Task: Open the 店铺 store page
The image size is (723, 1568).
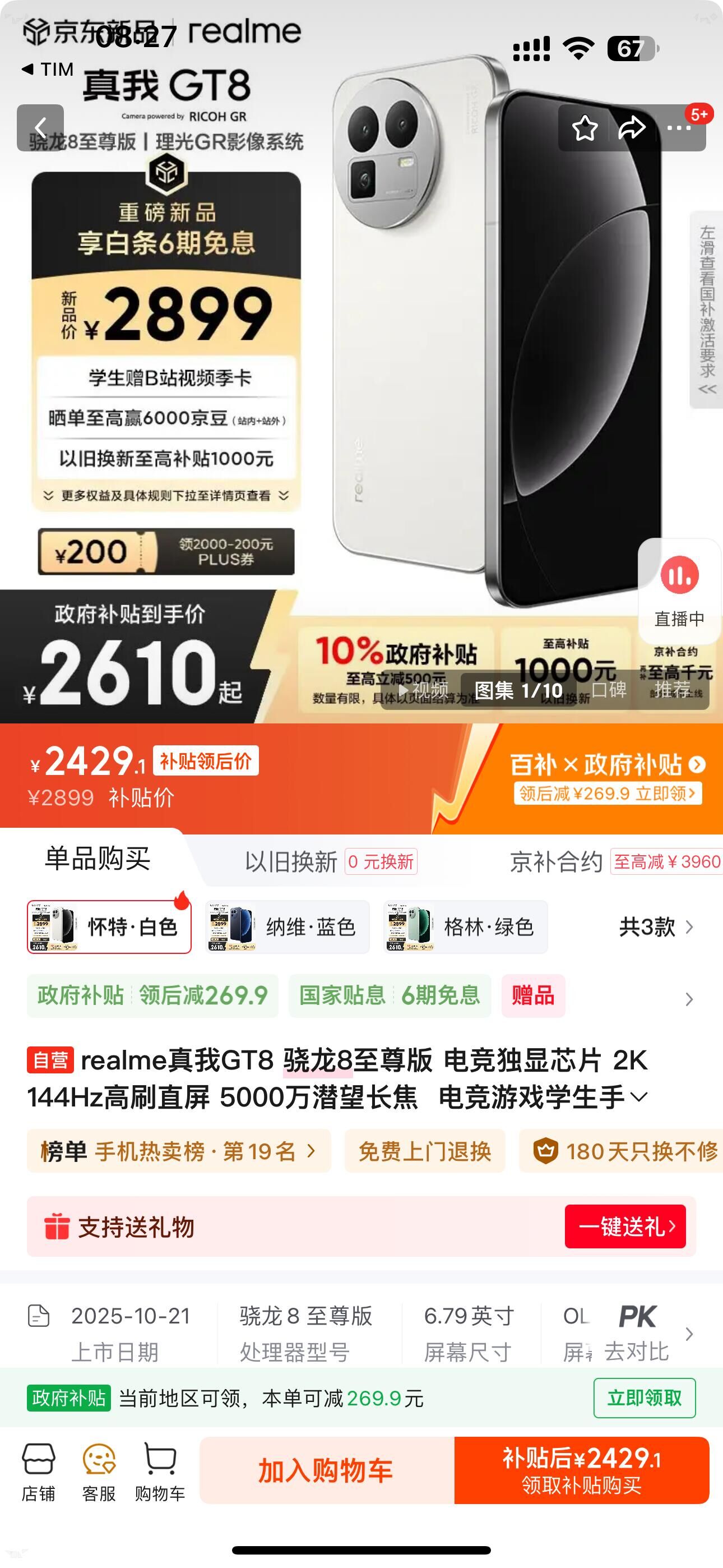Action: pos(38,1472)
